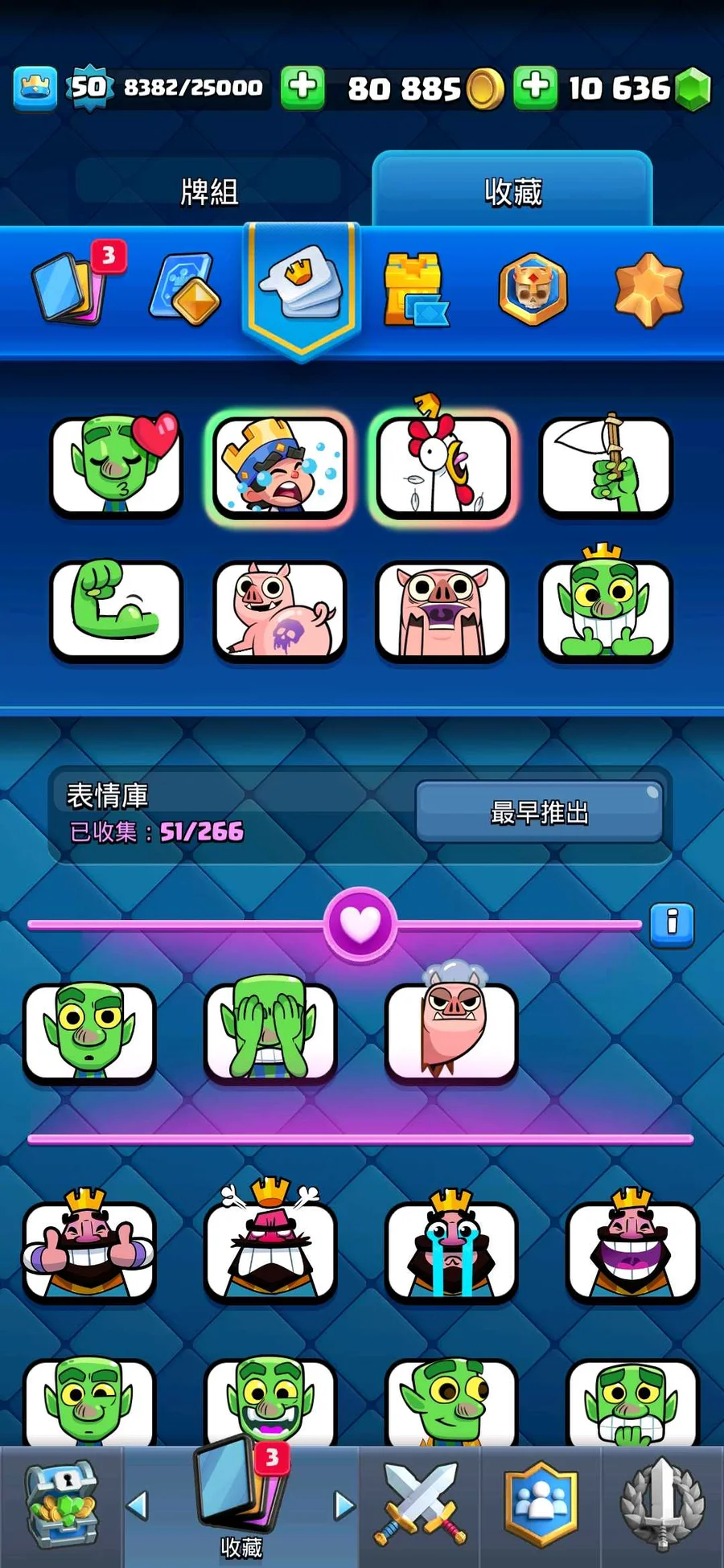724x1568 pixels.
Task: Pick the goblin covering eyes emote
Action: pos(270,1031)
